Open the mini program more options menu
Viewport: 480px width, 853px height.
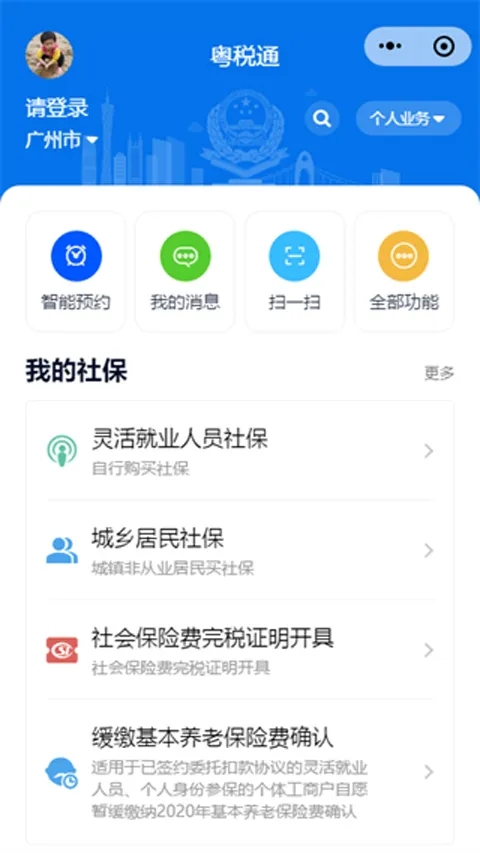[x=390, y=47]
